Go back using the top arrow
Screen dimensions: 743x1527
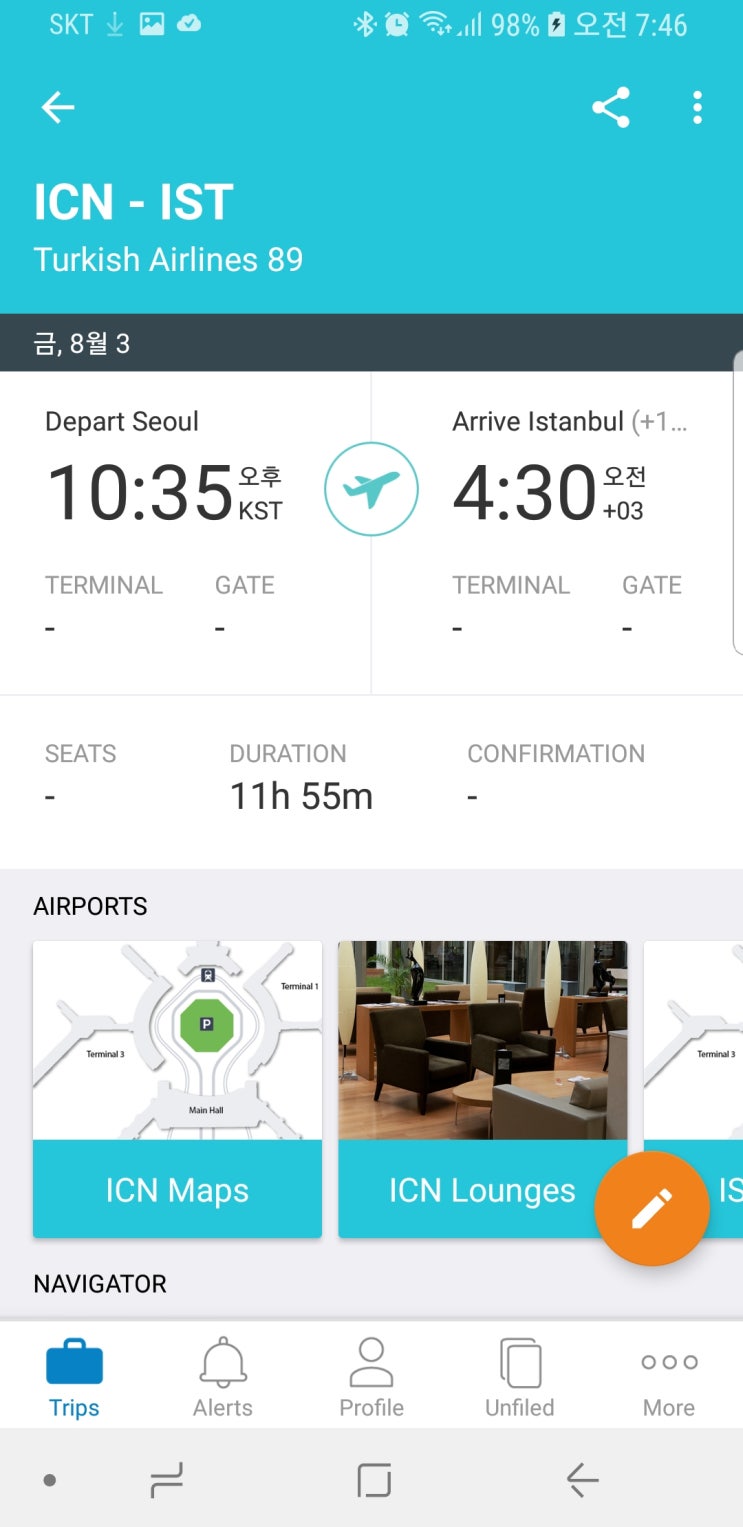[58, 107]
